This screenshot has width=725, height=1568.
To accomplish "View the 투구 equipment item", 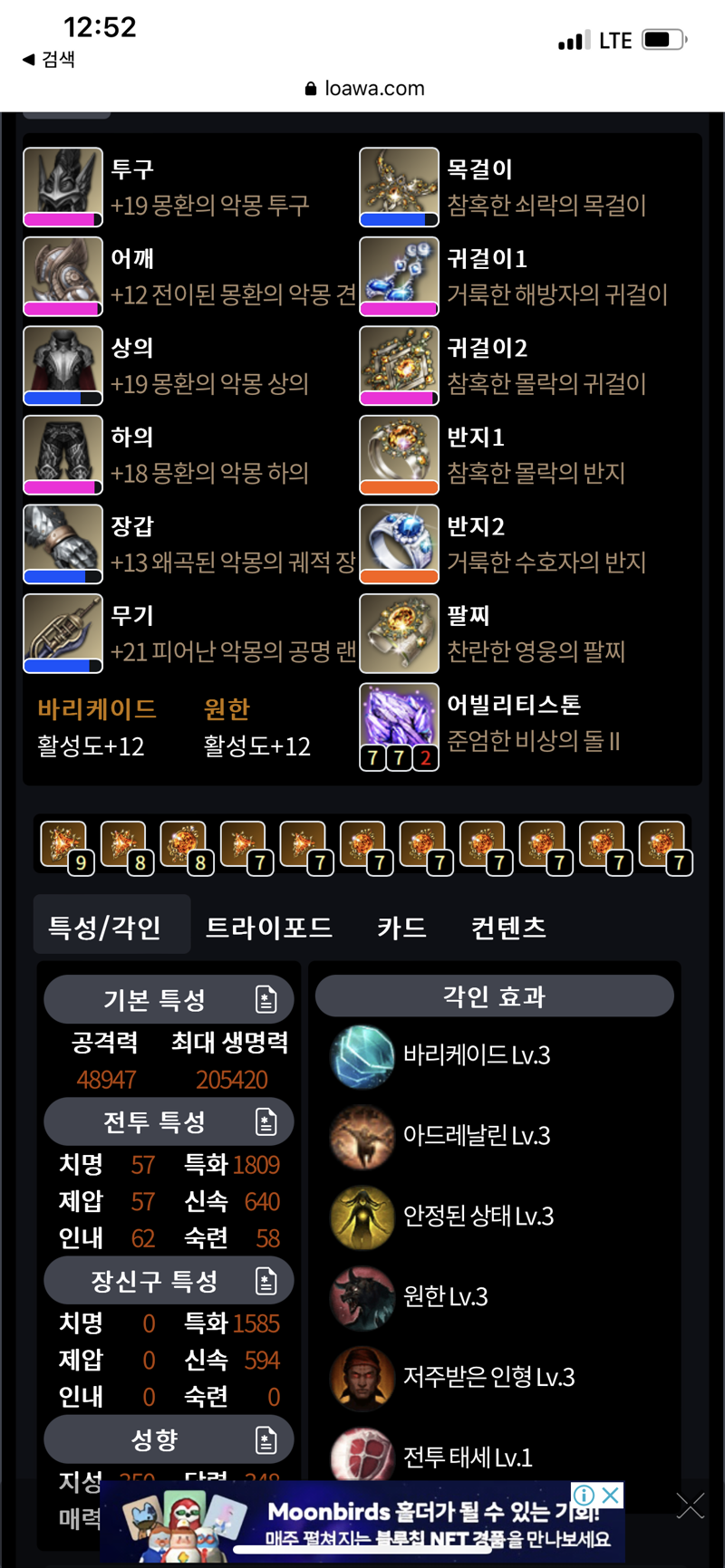I will 63,187.
